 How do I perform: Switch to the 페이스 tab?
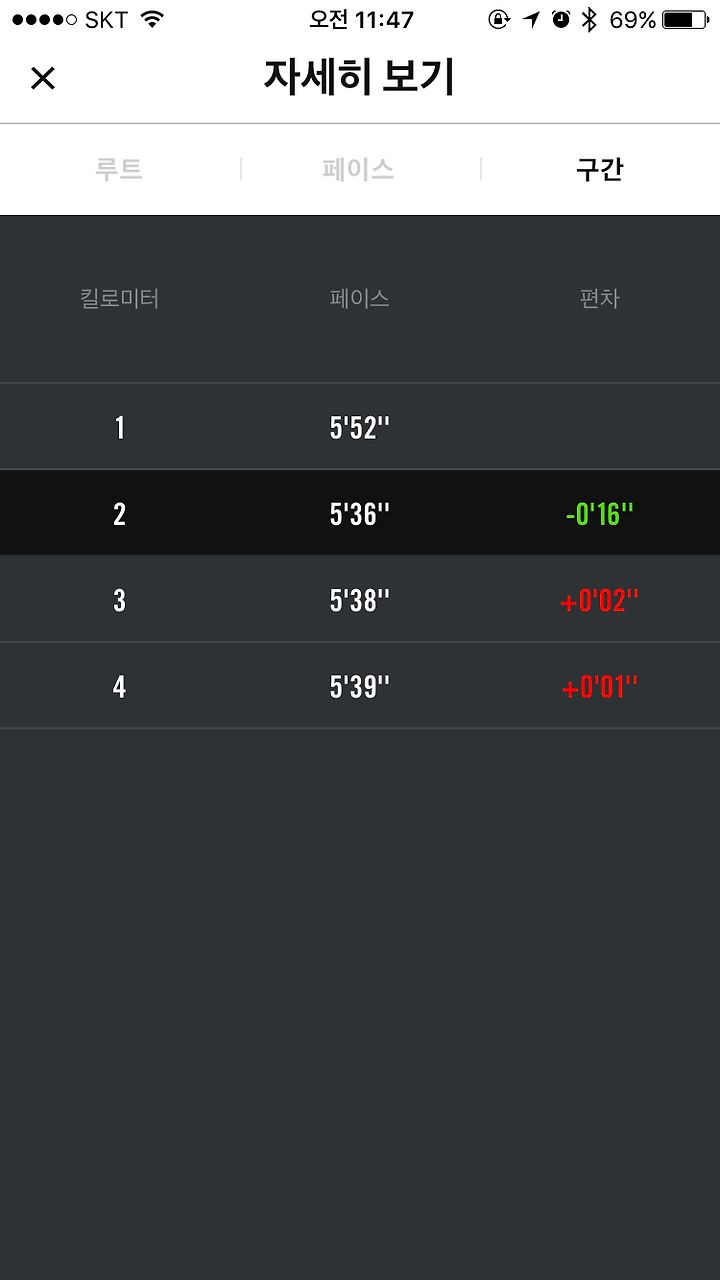pos(358,169)
